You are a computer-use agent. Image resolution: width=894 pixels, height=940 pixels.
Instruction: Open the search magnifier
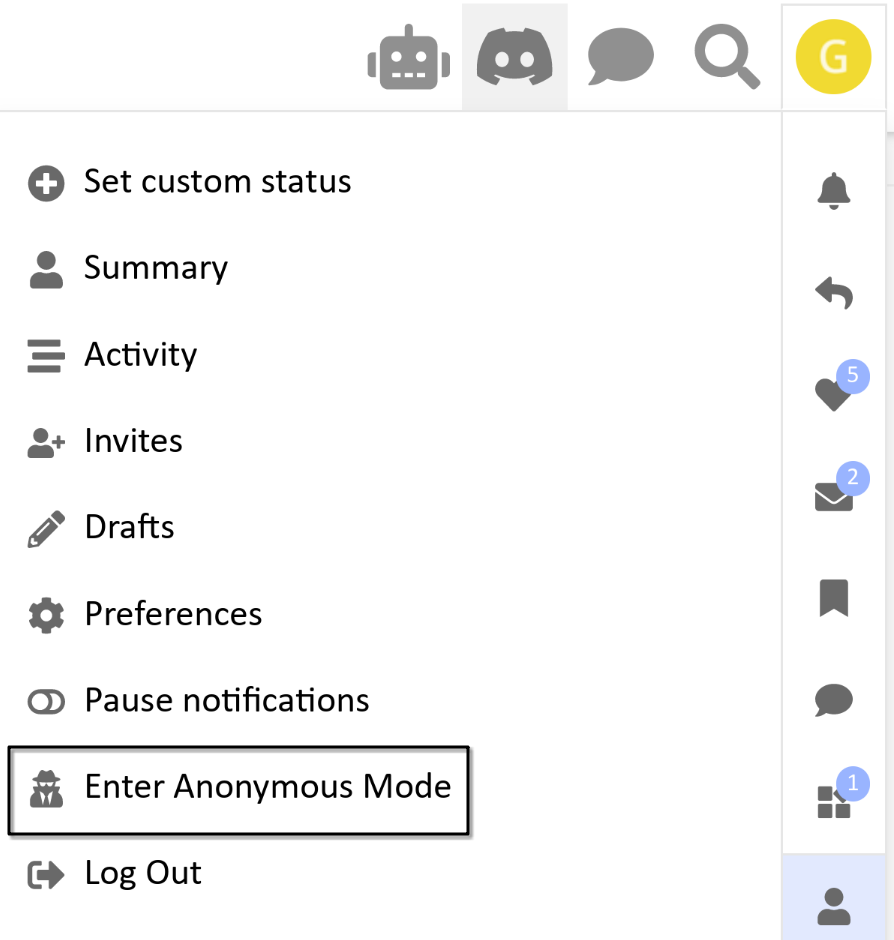pos(727,57)
